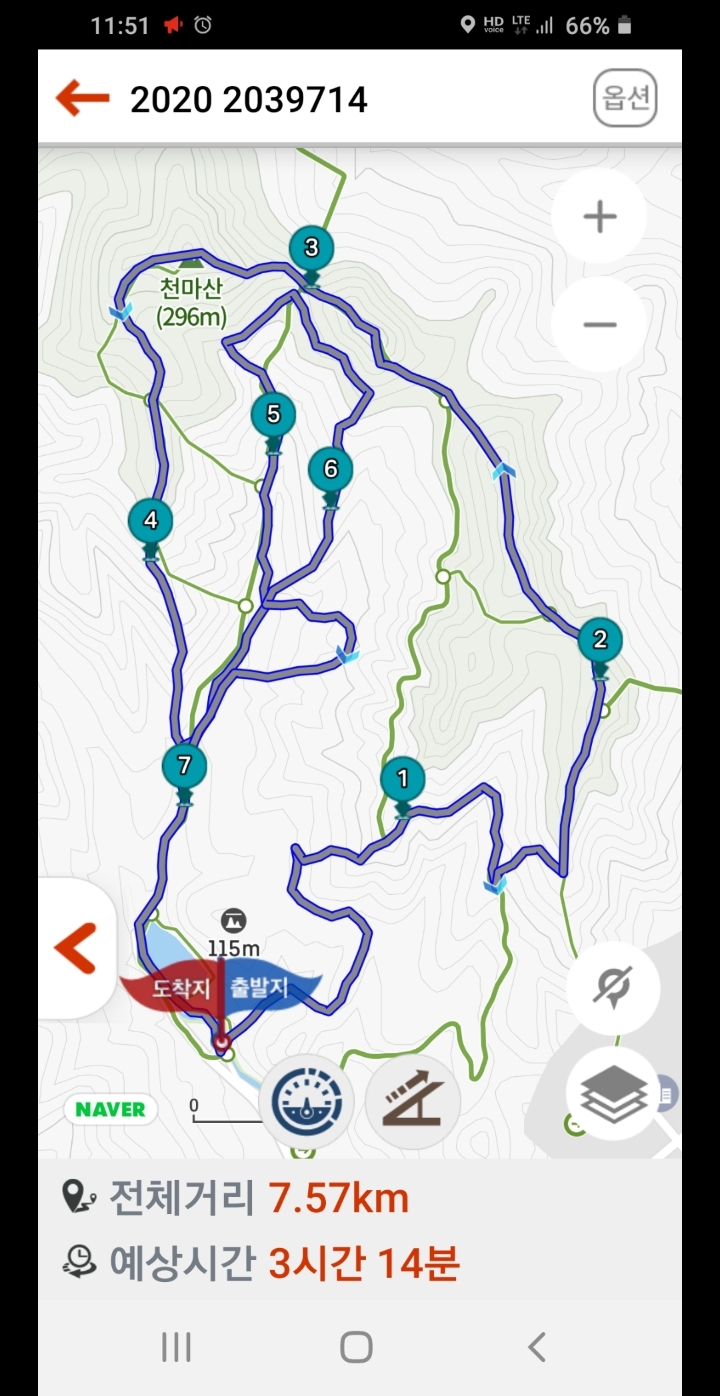Open the speed gauge button
The height and width of the screenshot is (1396, 720).
pos(305,1102)
